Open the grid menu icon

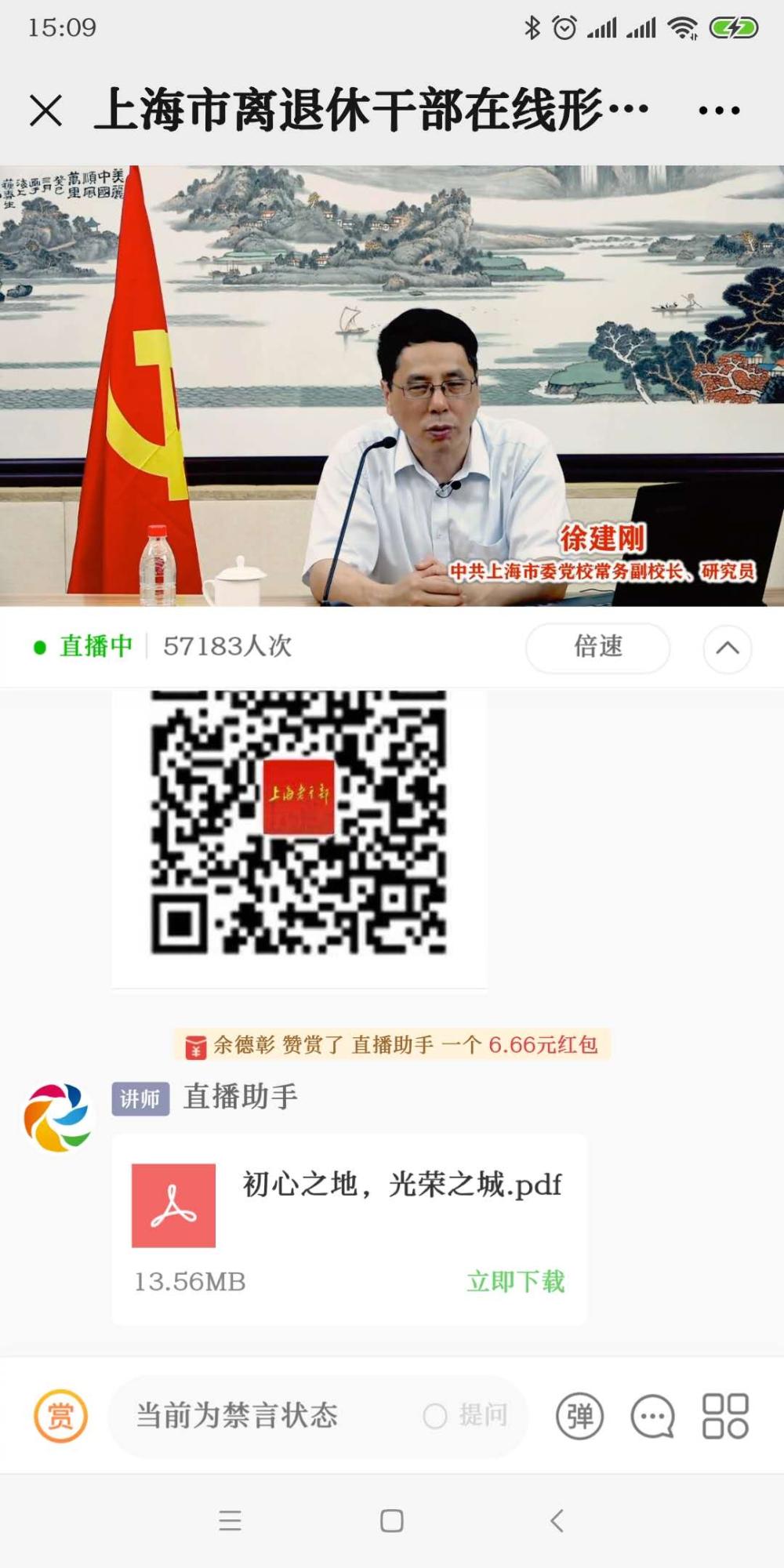725,1416
